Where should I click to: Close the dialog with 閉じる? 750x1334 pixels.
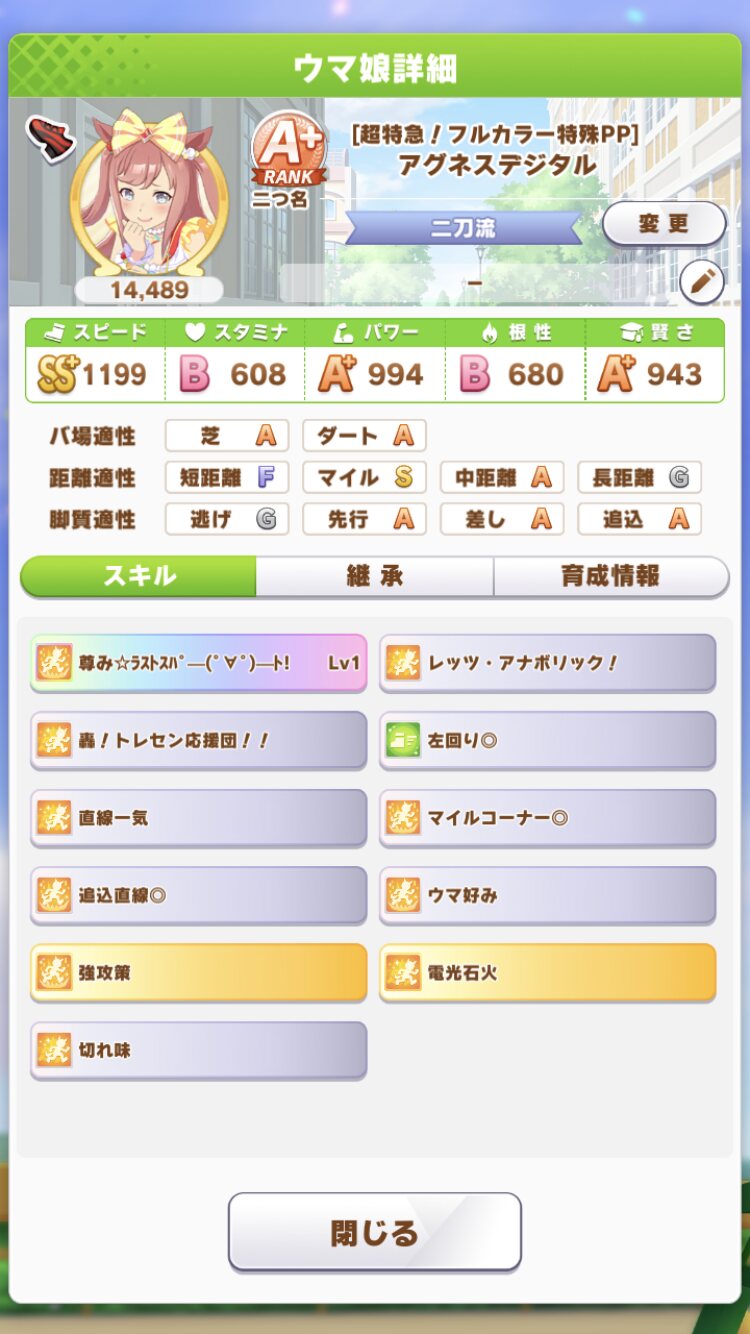374,1232
